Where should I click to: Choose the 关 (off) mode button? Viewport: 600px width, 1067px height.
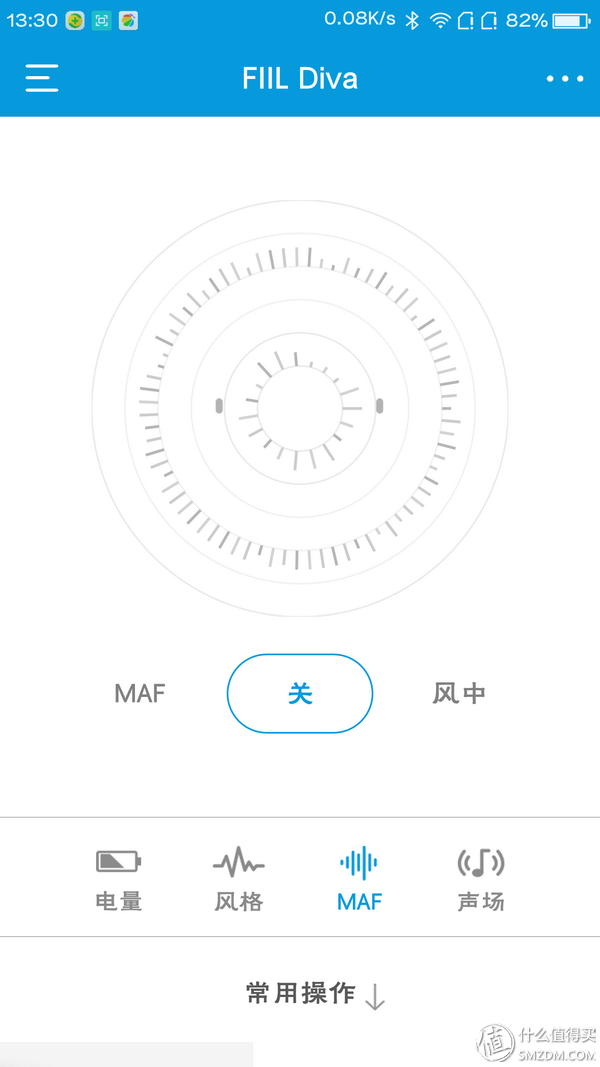300,693
